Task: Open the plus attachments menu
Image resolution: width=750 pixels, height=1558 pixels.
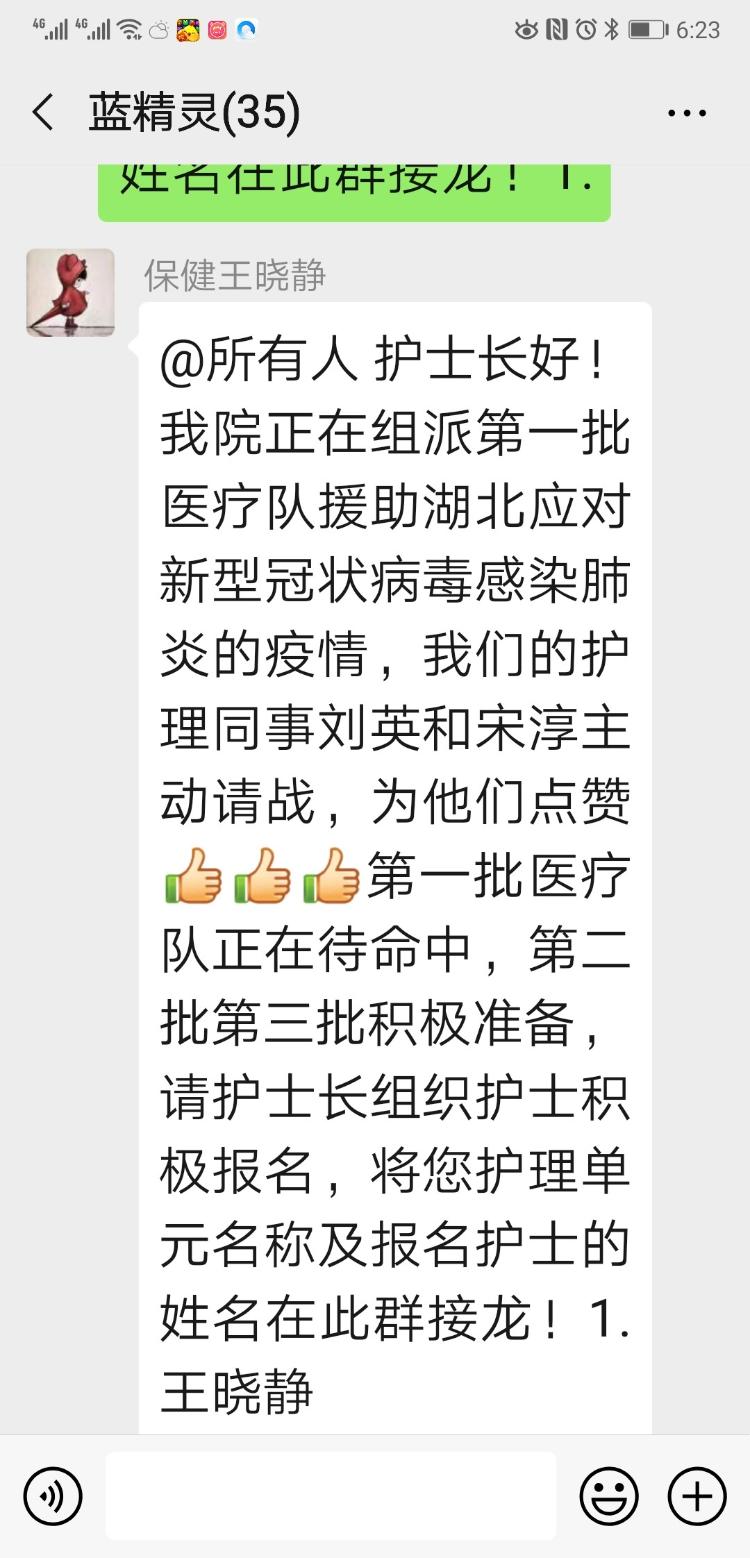Action: pyautogui.click(x=697, y=1496)
